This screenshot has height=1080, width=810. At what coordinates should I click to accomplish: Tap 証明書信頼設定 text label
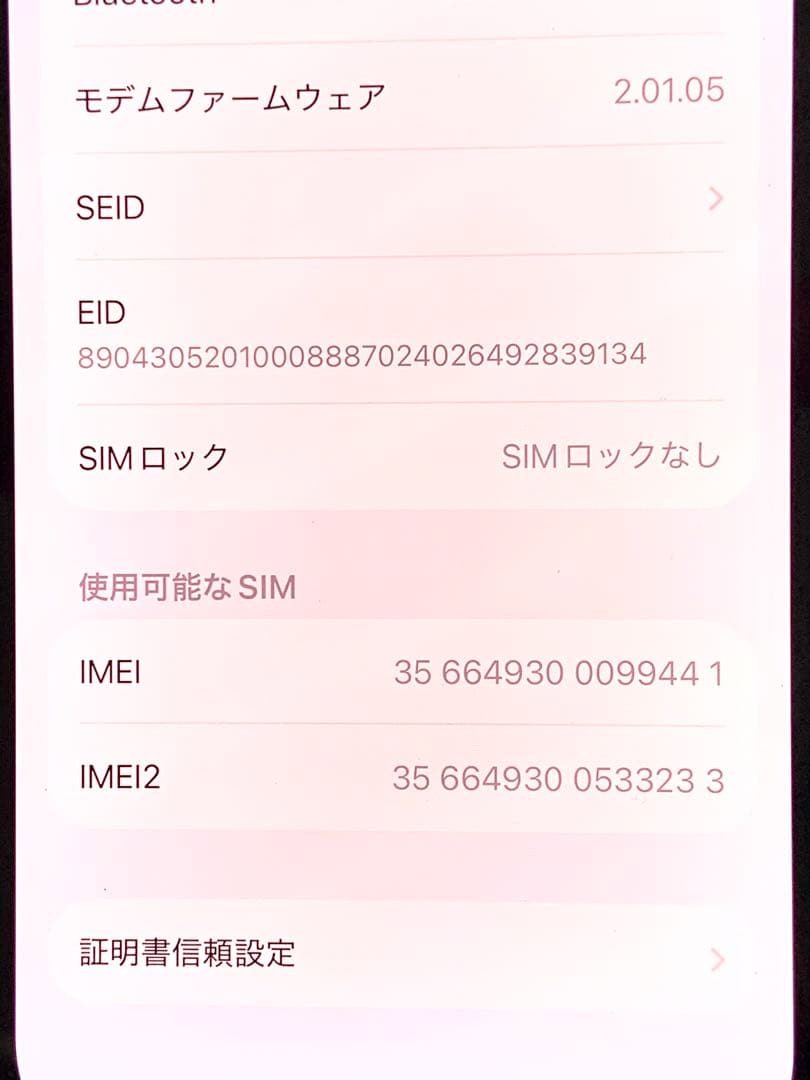point(184,956)
